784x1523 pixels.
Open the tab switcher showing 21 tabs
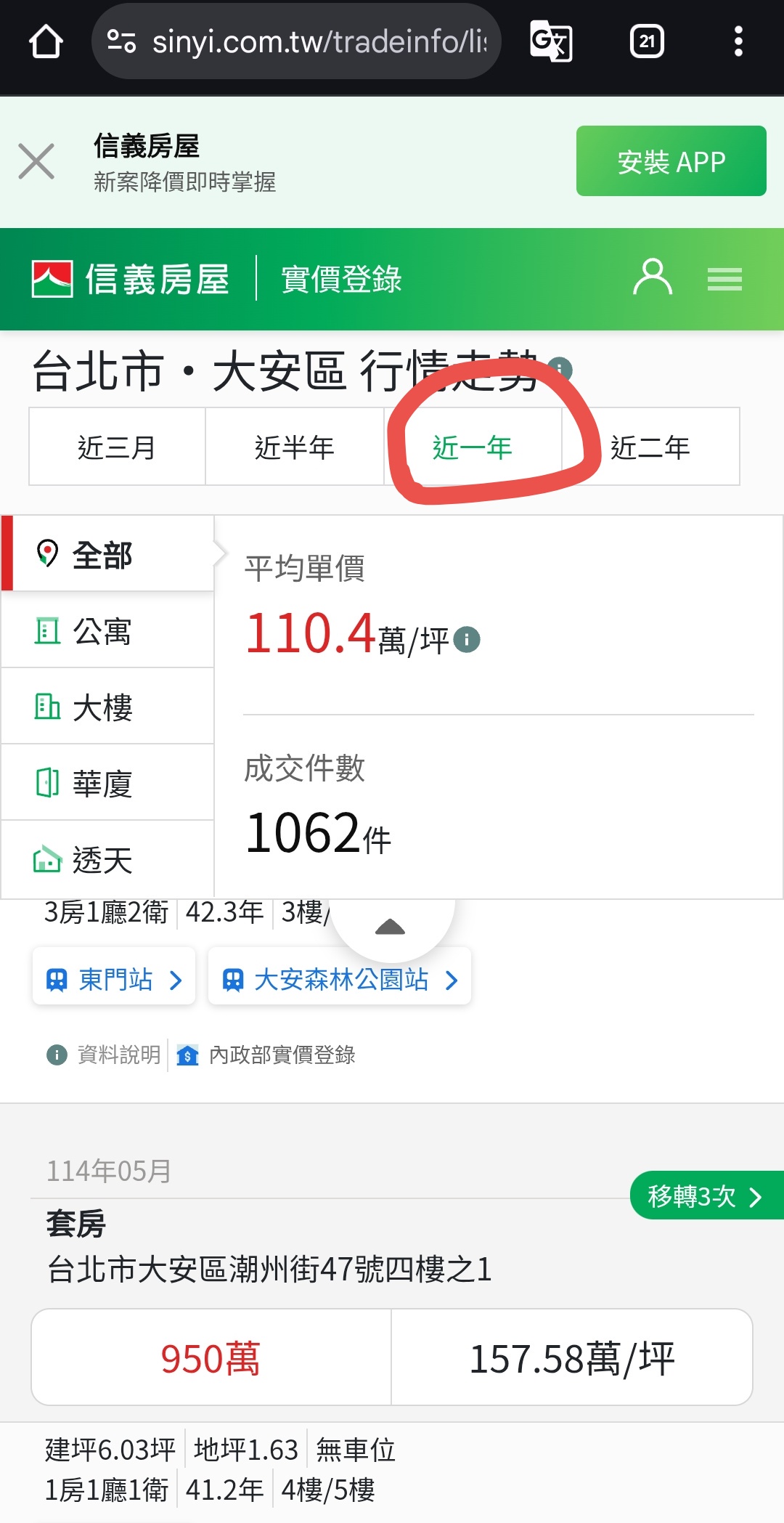[647, 41]
